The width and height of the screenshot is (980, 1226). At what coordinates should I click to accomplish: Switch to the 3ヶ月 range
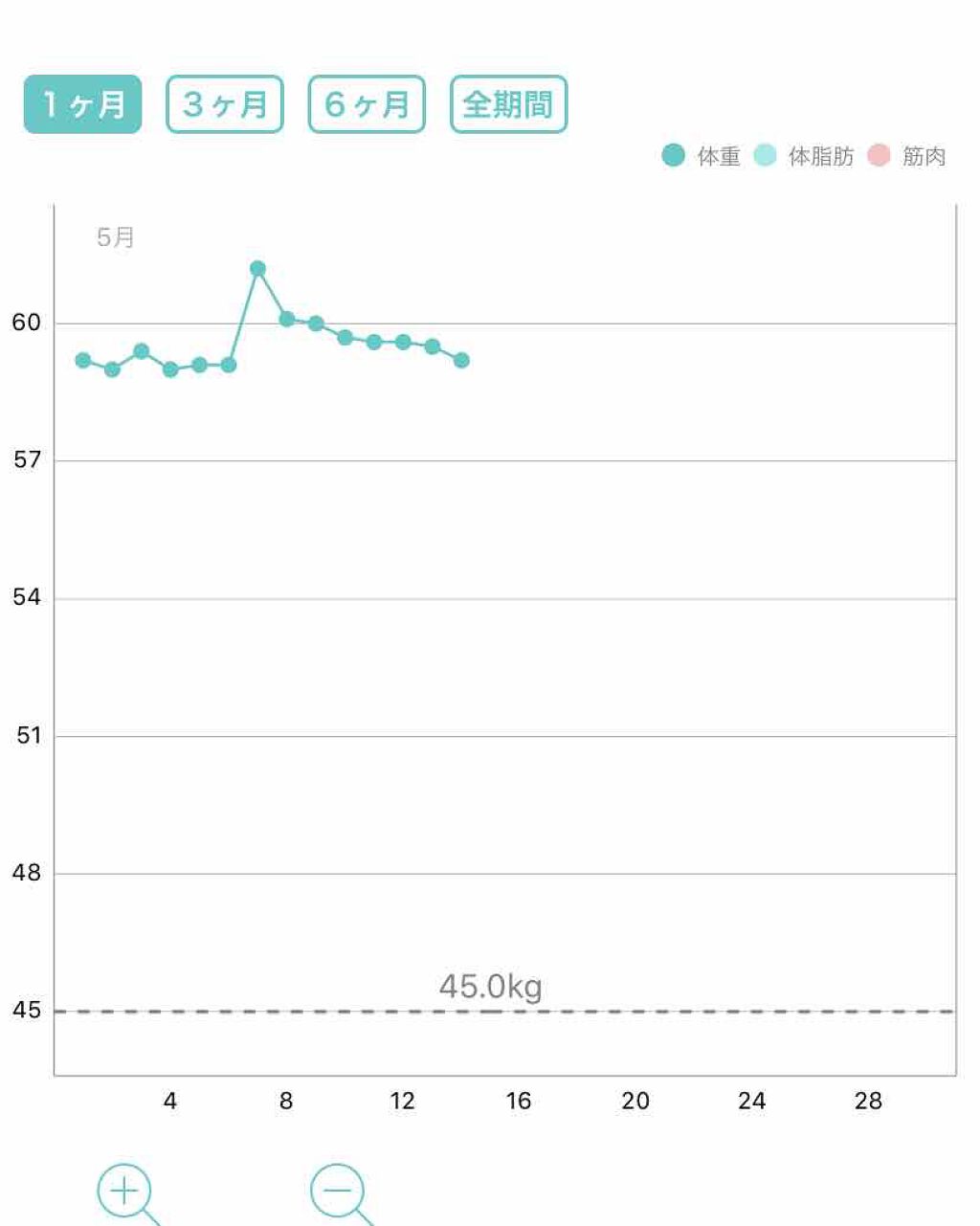(225, 104)
